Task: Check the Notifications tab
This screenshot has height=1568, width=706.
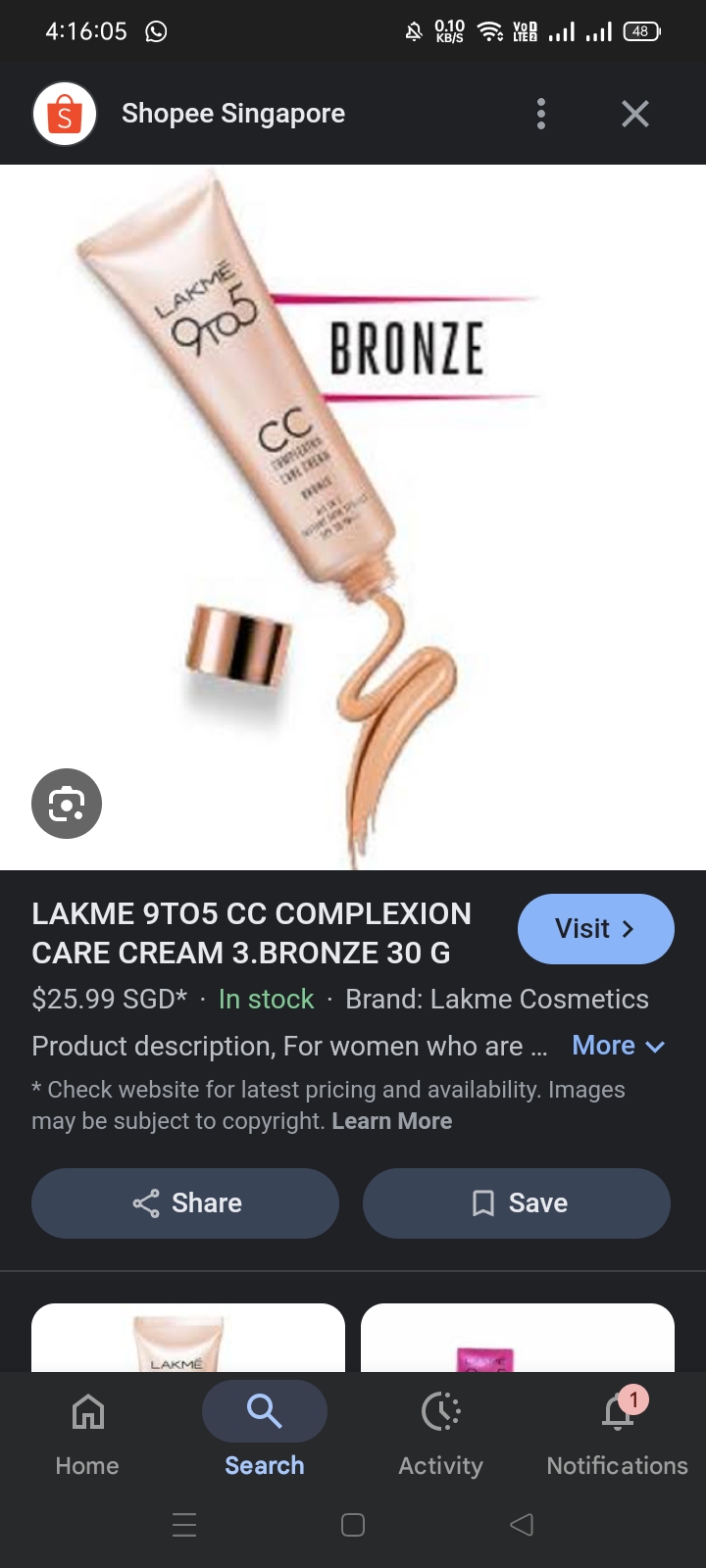Action: click(617, 1431)
